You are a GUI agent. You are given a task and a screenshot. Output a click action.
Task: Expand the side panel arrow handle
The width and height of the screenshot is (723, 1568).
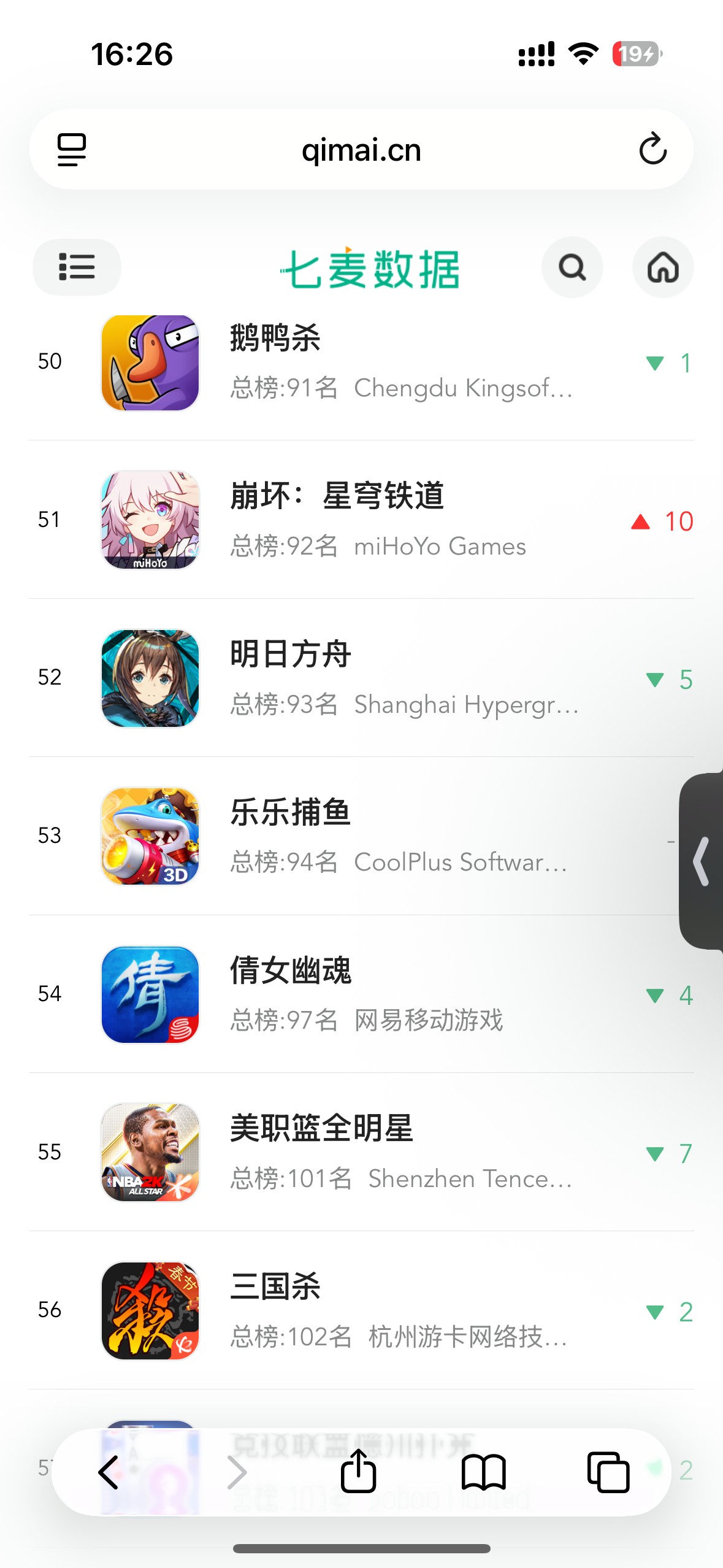pos(702,861)
